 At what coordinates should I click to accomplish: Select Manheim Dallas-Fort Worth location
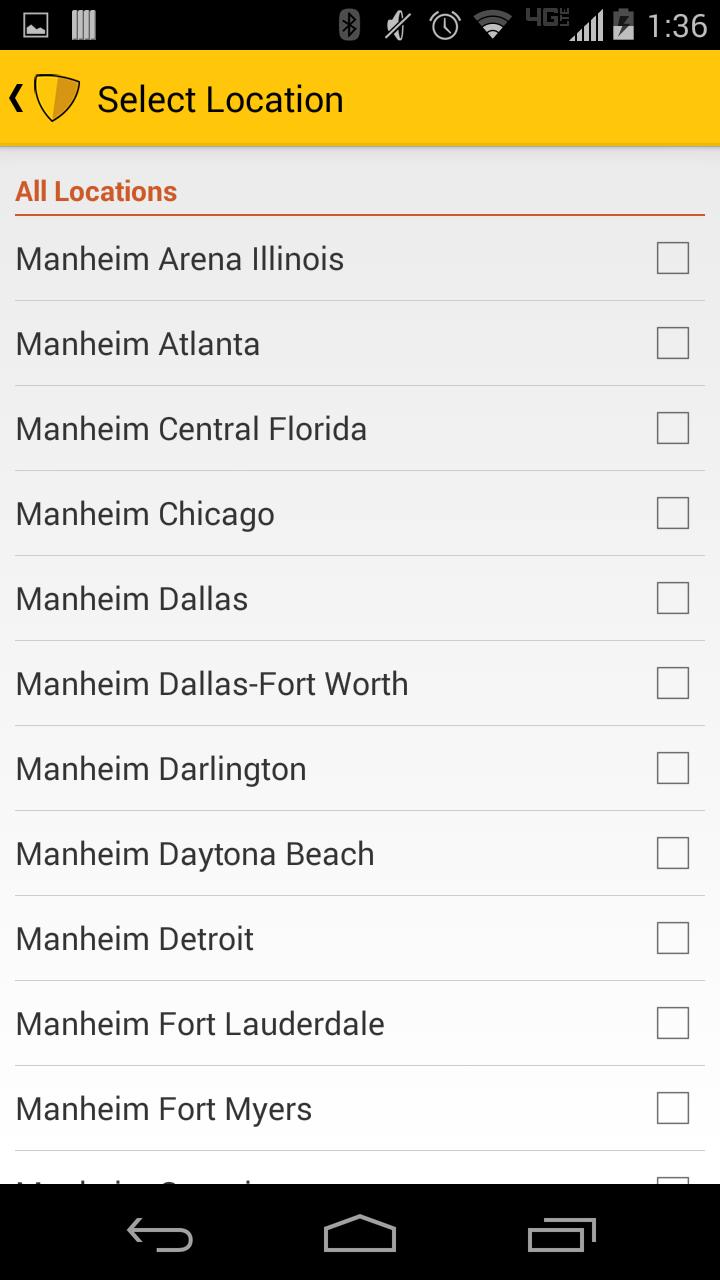pyautogui.click(x=672, y=683)
